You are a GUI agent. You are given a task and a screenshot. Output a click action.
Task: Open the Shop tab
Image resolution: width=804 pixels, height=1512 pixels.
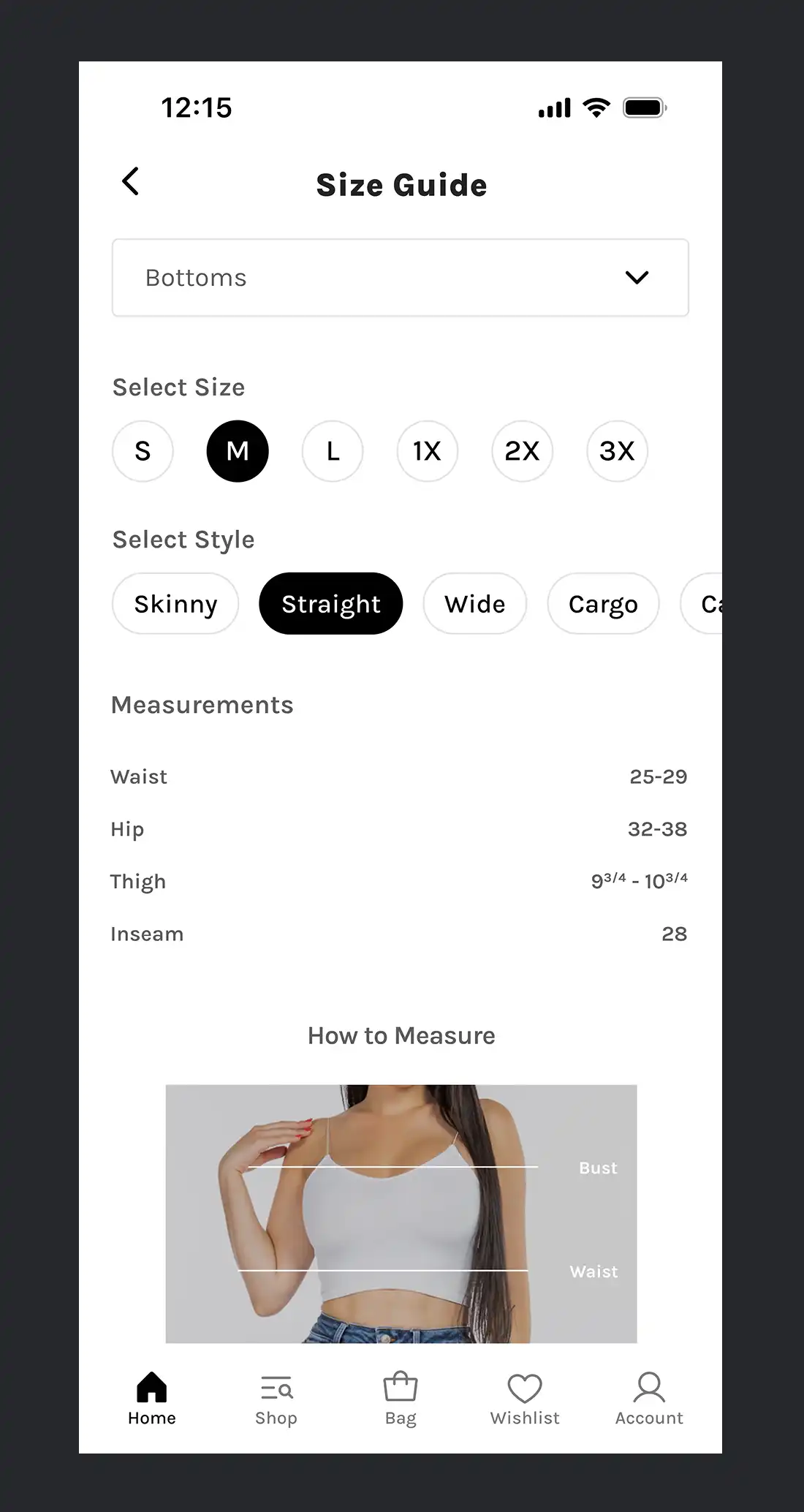tap(276, 1399)
